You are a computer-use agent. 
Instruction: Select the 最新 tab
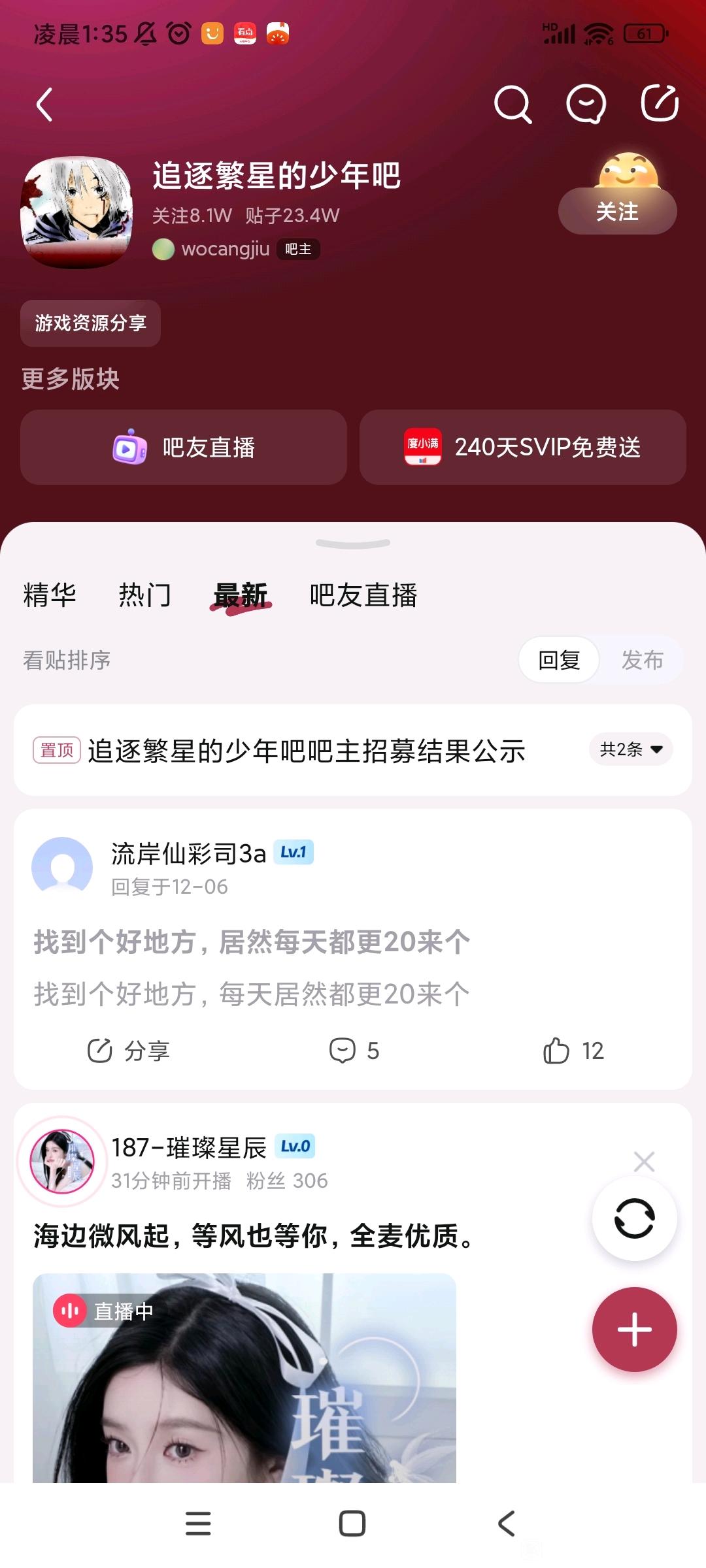pos(241,595)
